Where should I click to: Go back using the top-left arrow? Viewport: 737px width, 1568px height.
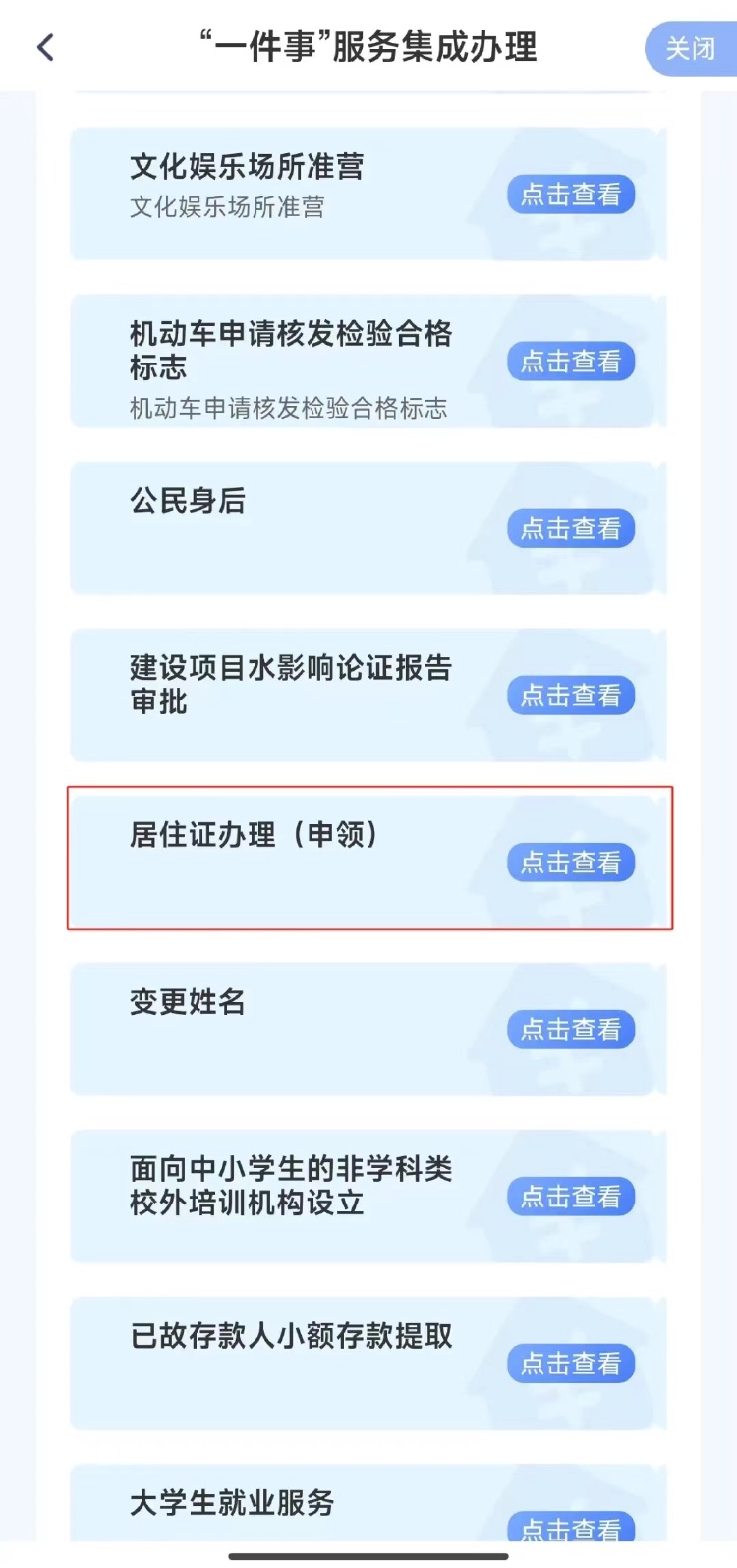[45, 47]
